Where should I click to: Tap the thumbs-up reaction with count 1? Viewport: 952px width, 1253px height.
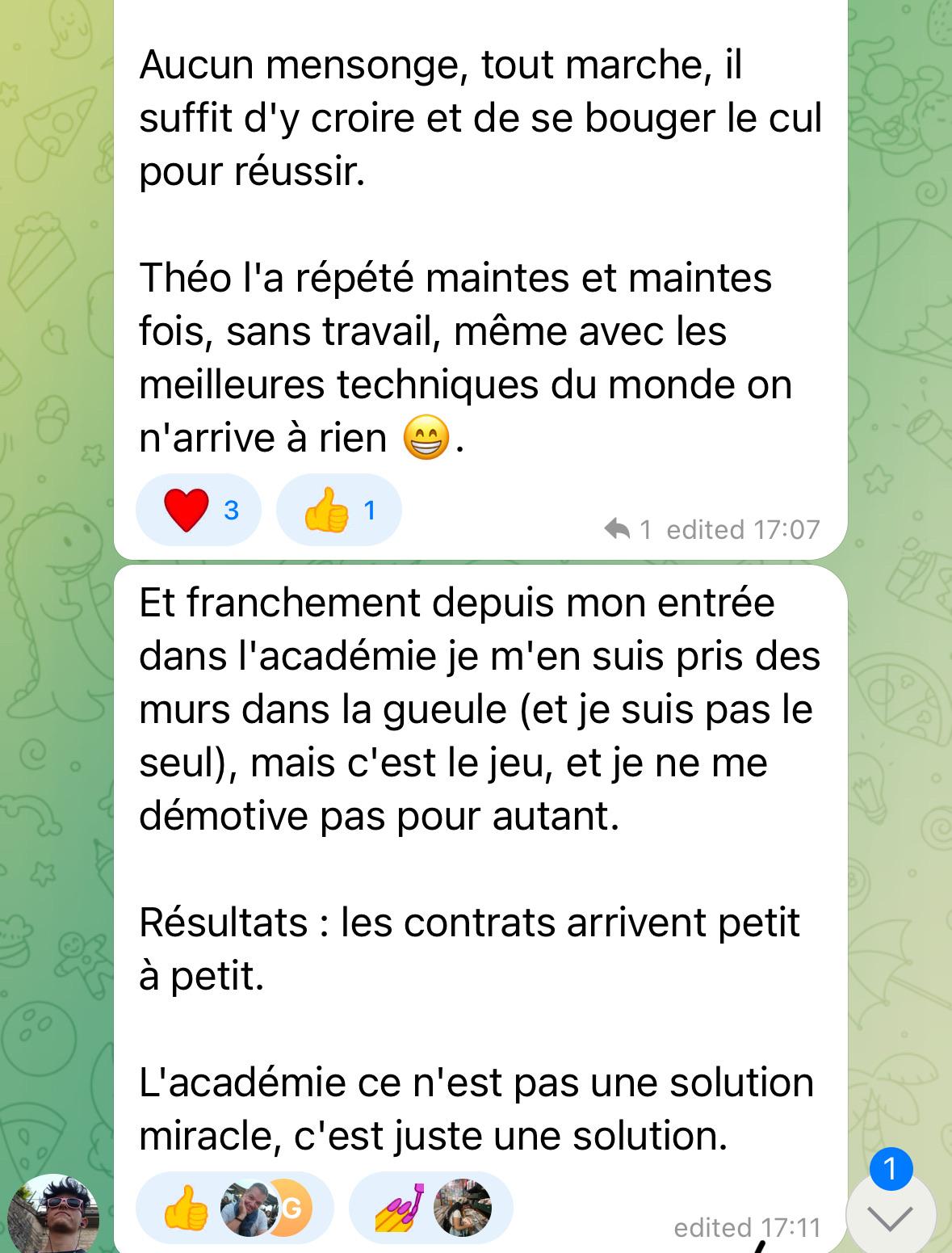coord(338,510)
